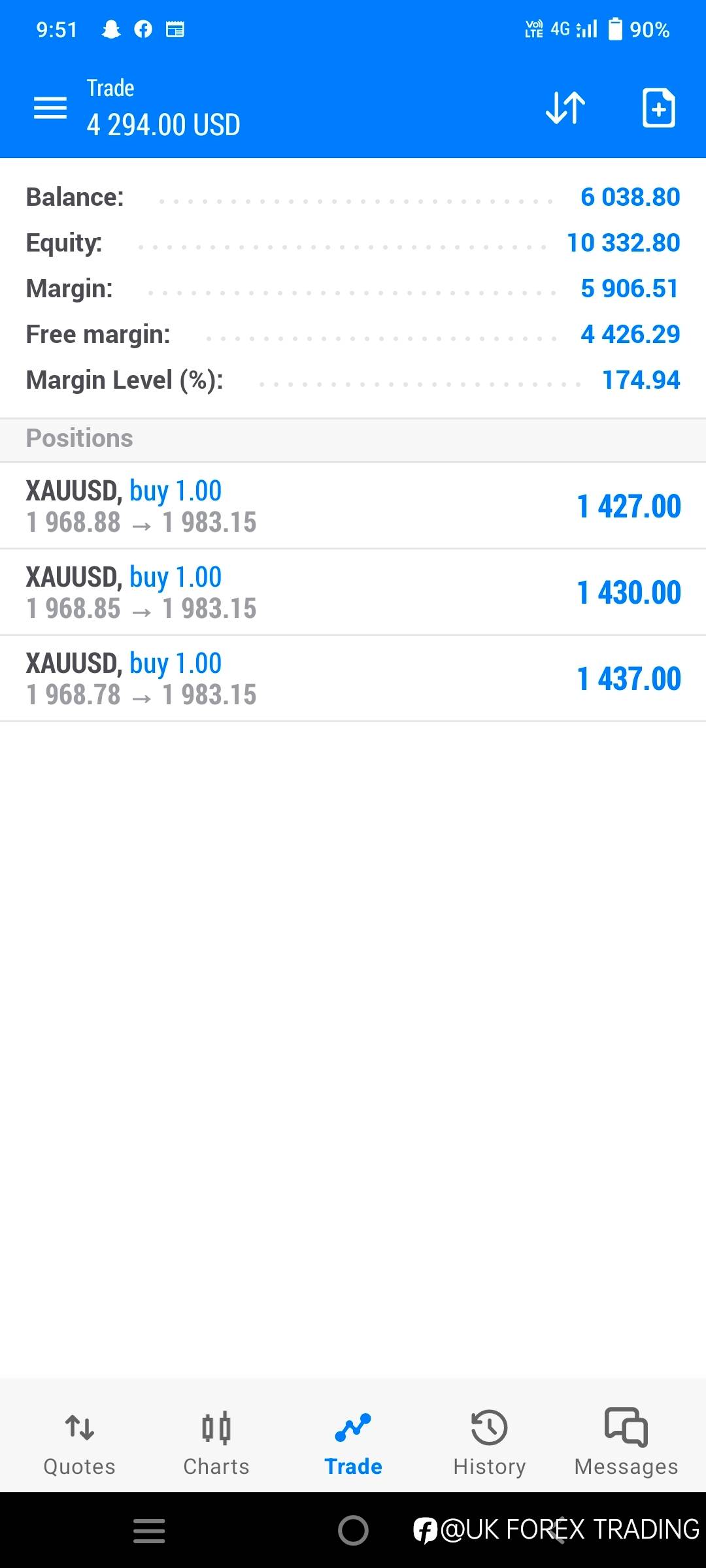Create a new order

tap(658, 108)
